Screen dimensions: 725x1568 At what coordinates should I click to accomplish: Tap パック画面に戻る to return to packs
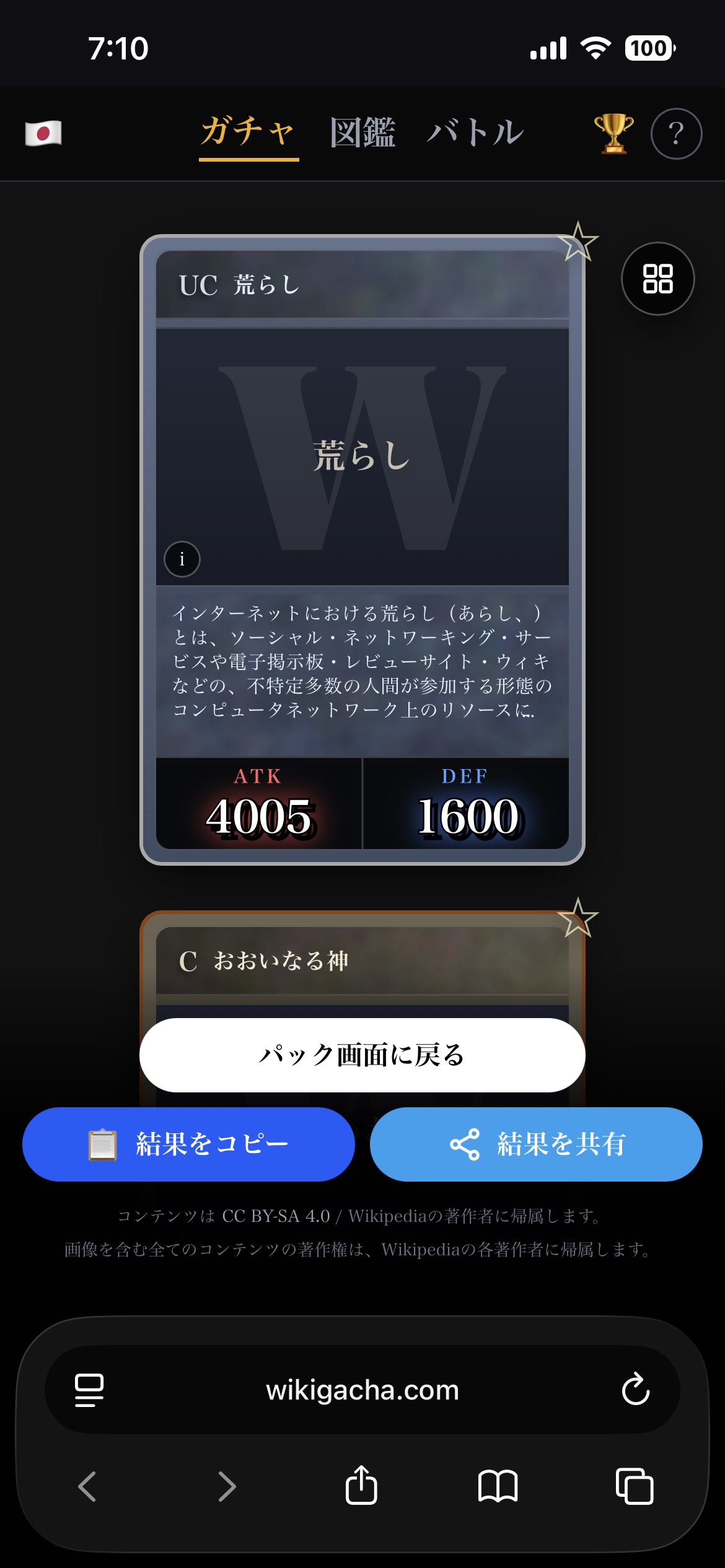point(362,1055)
